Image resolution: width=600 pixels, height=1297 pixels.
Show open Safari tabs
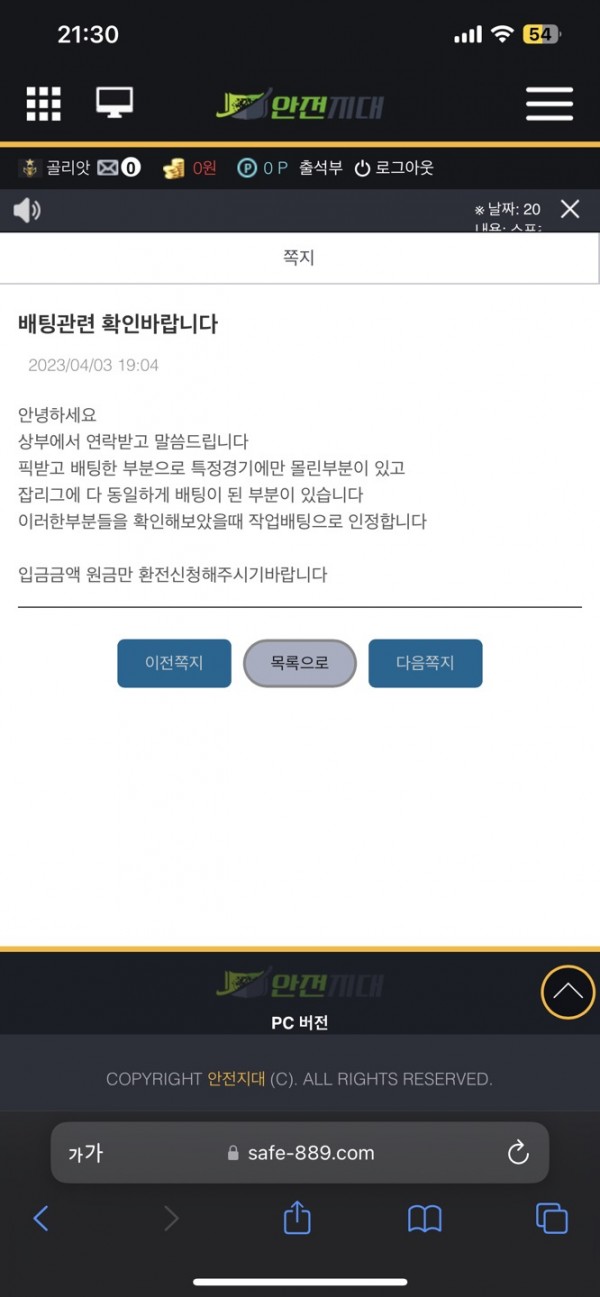(x=551, y=1218)
